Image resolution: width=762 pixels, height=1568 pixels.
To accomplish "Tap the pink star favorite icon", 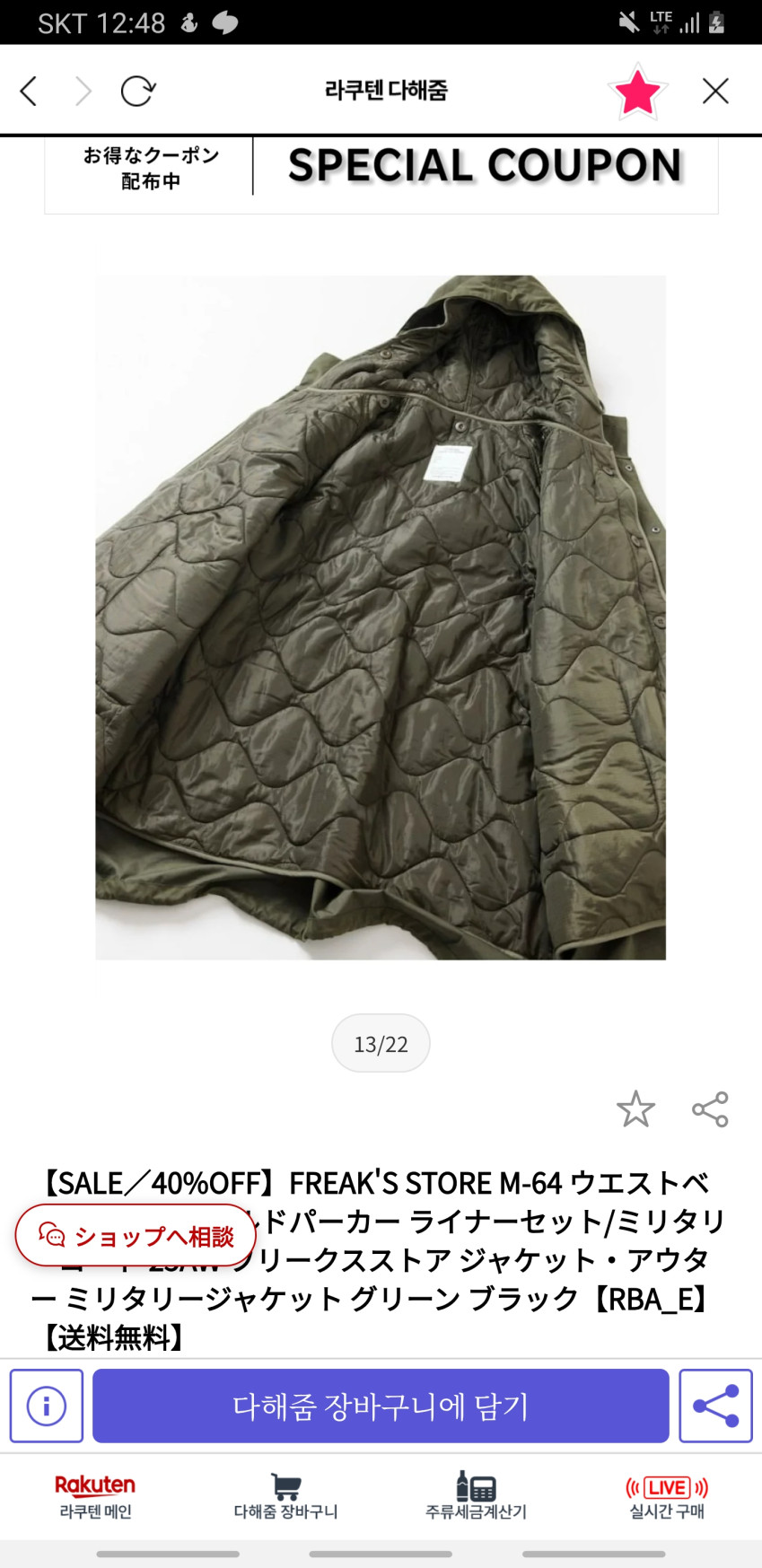I will click(x=637, y=91).
